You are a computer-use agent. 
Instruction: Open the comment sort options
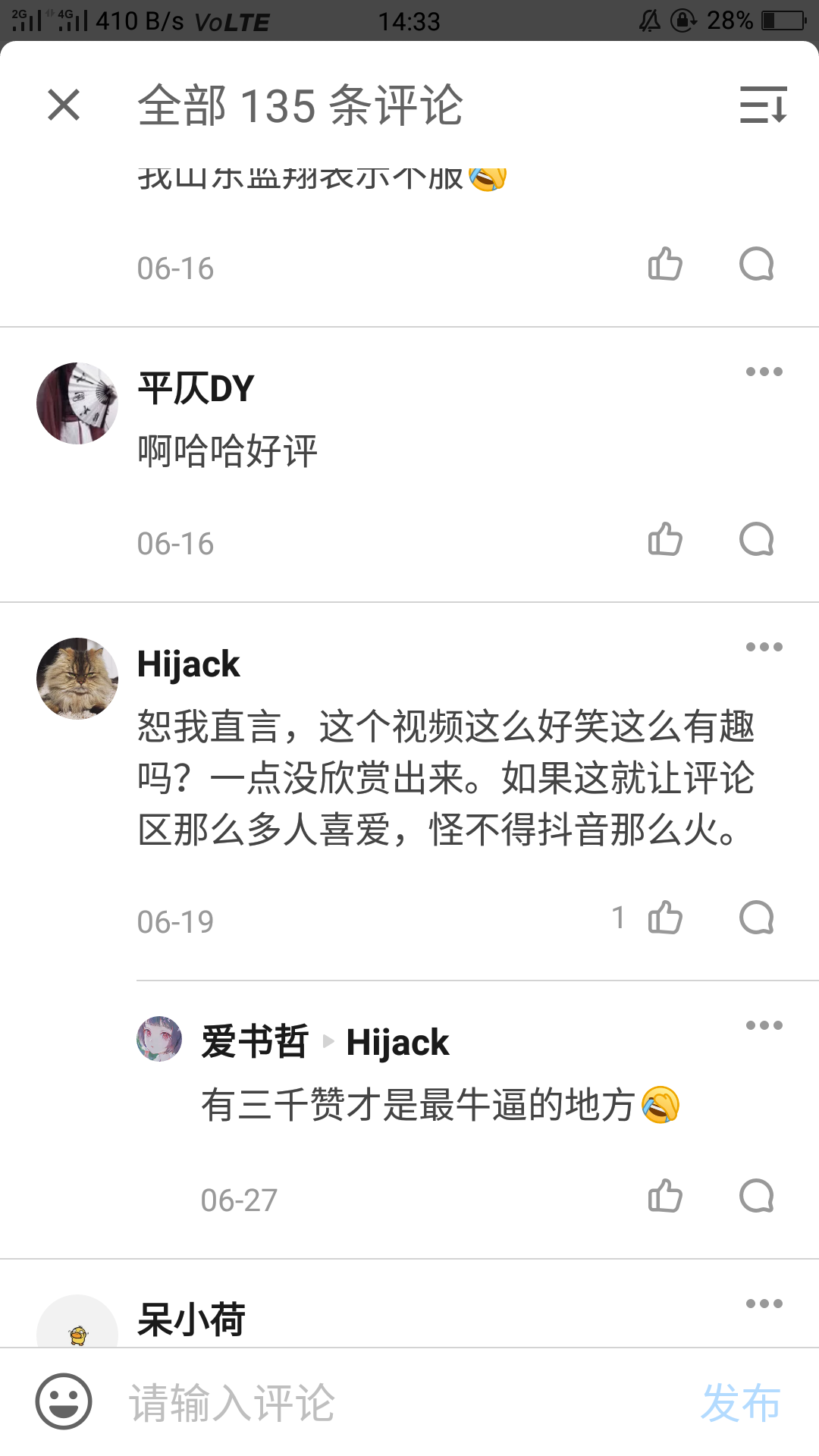point(763,105)
